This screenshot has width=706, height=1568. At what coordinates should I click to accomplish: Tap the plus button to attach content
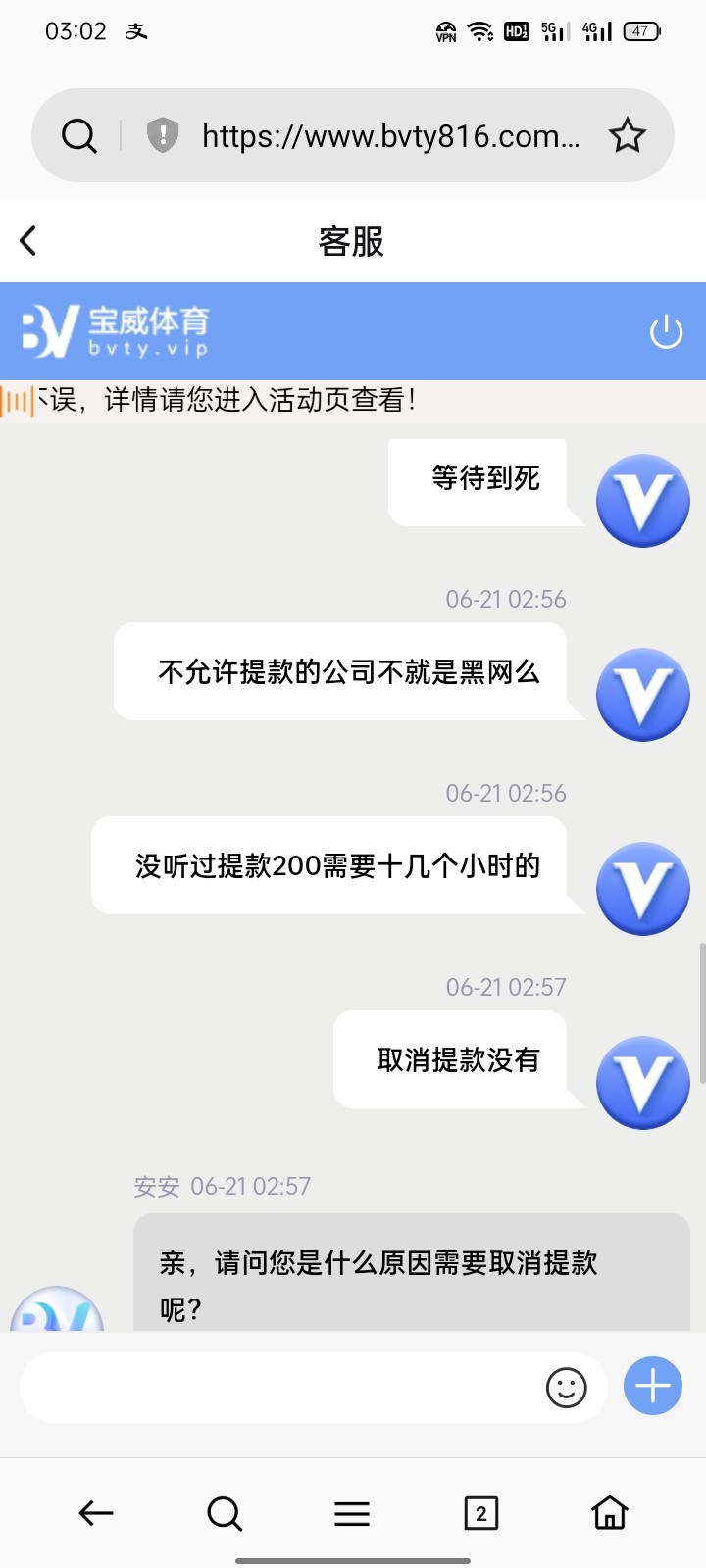[652, 1386]
